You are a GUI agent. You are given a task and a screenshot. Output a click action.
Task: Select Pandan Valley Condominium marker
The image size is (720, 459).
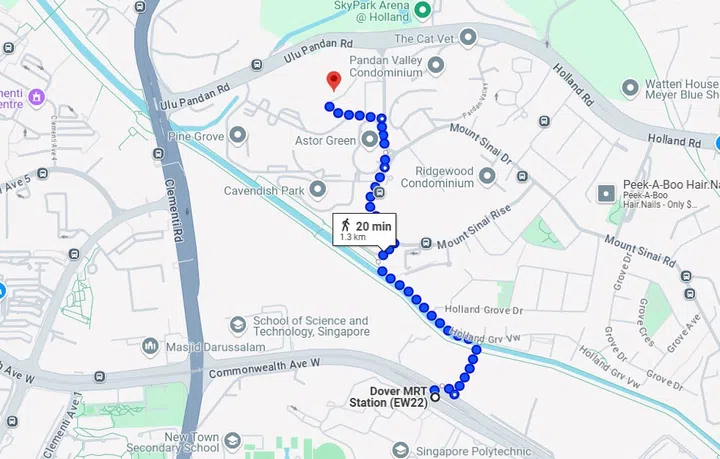coord(435,66)
